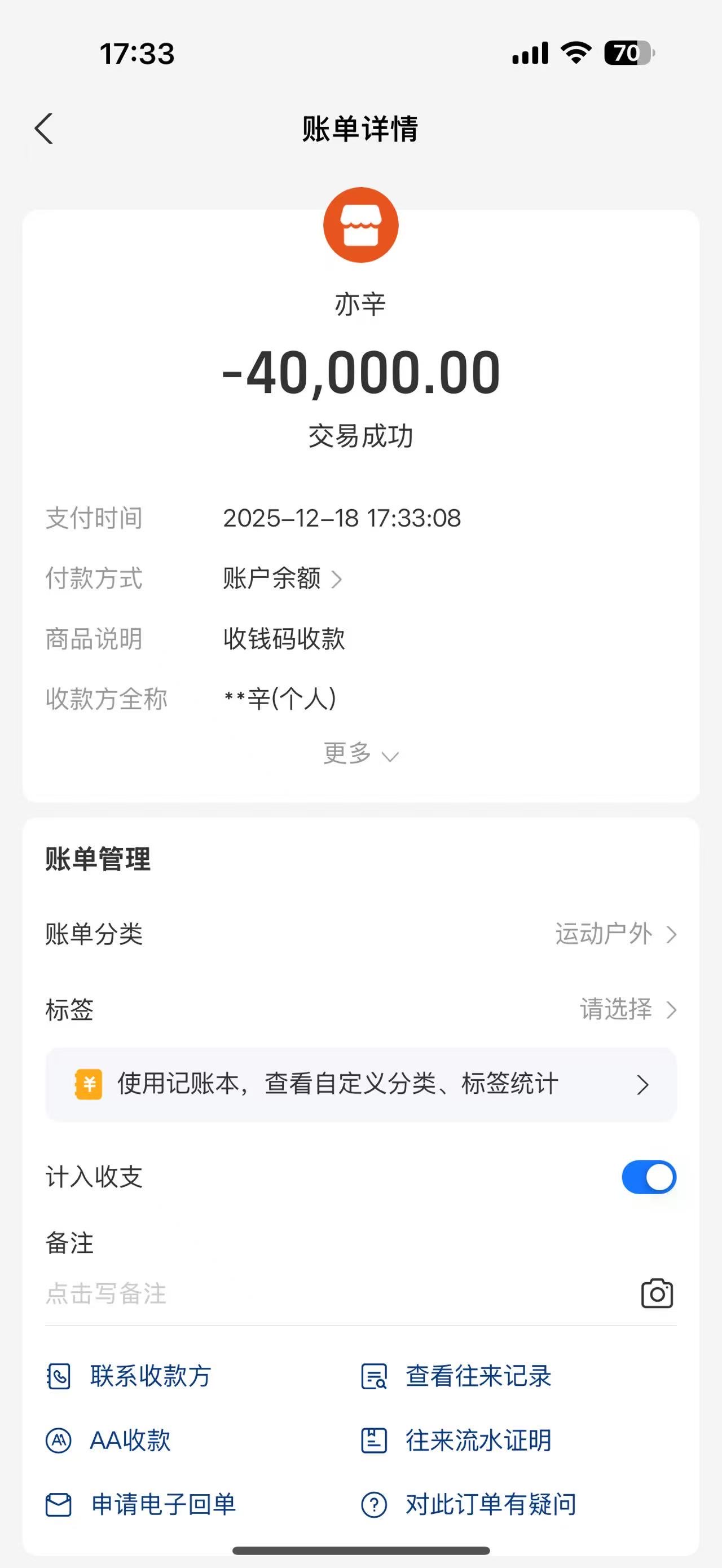Image resolution: width=722 pixels, height=1568 pixels.
Task: Open 账户余额 payment method details
Action: 283,578
